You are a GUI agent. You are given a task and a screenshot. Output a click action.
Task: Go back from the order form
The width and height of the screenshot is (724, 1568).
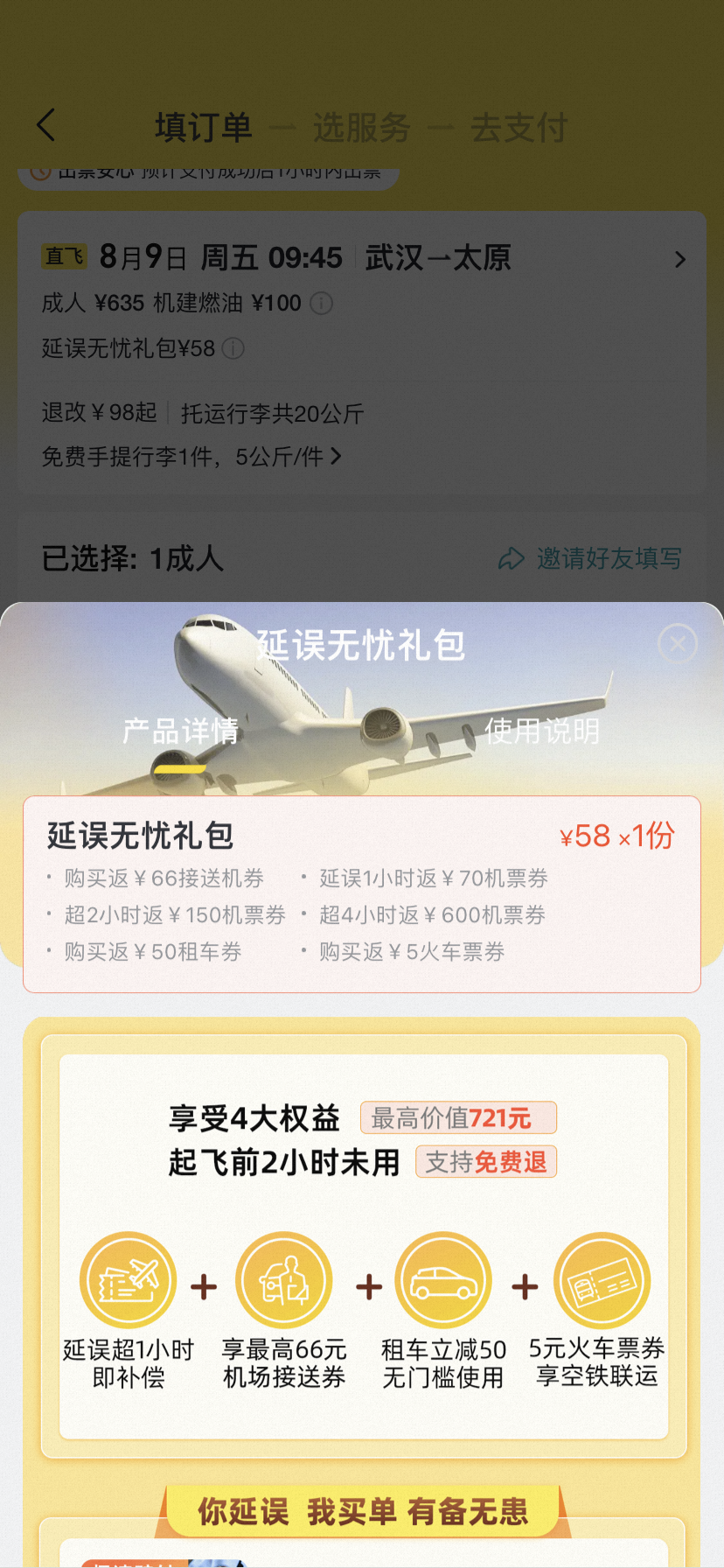click(x=46, y=126)
